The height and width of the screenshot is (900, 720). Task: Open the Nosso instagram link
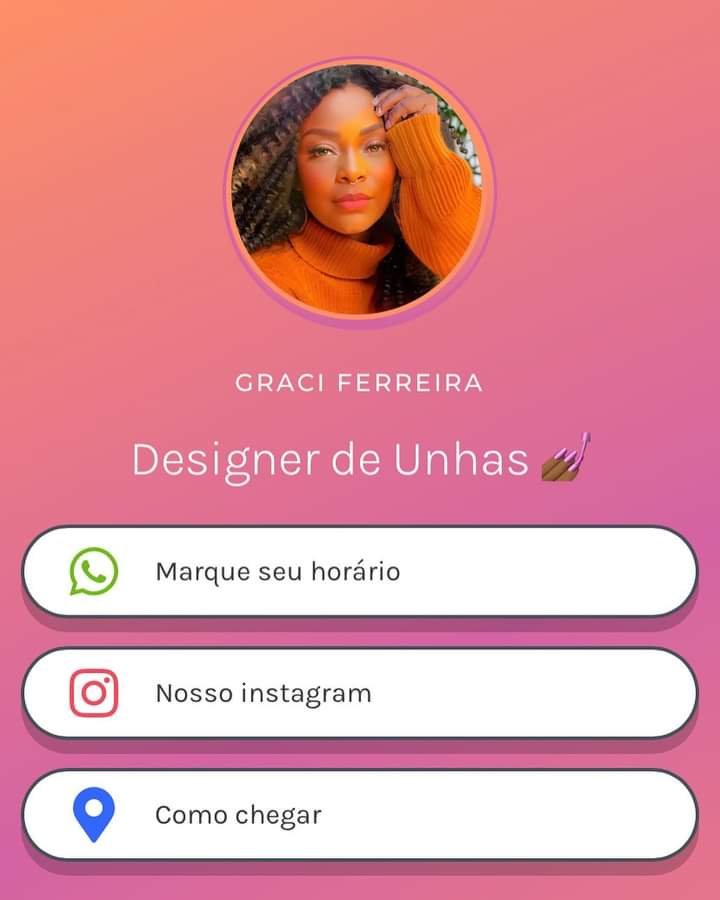click(359, 693)
